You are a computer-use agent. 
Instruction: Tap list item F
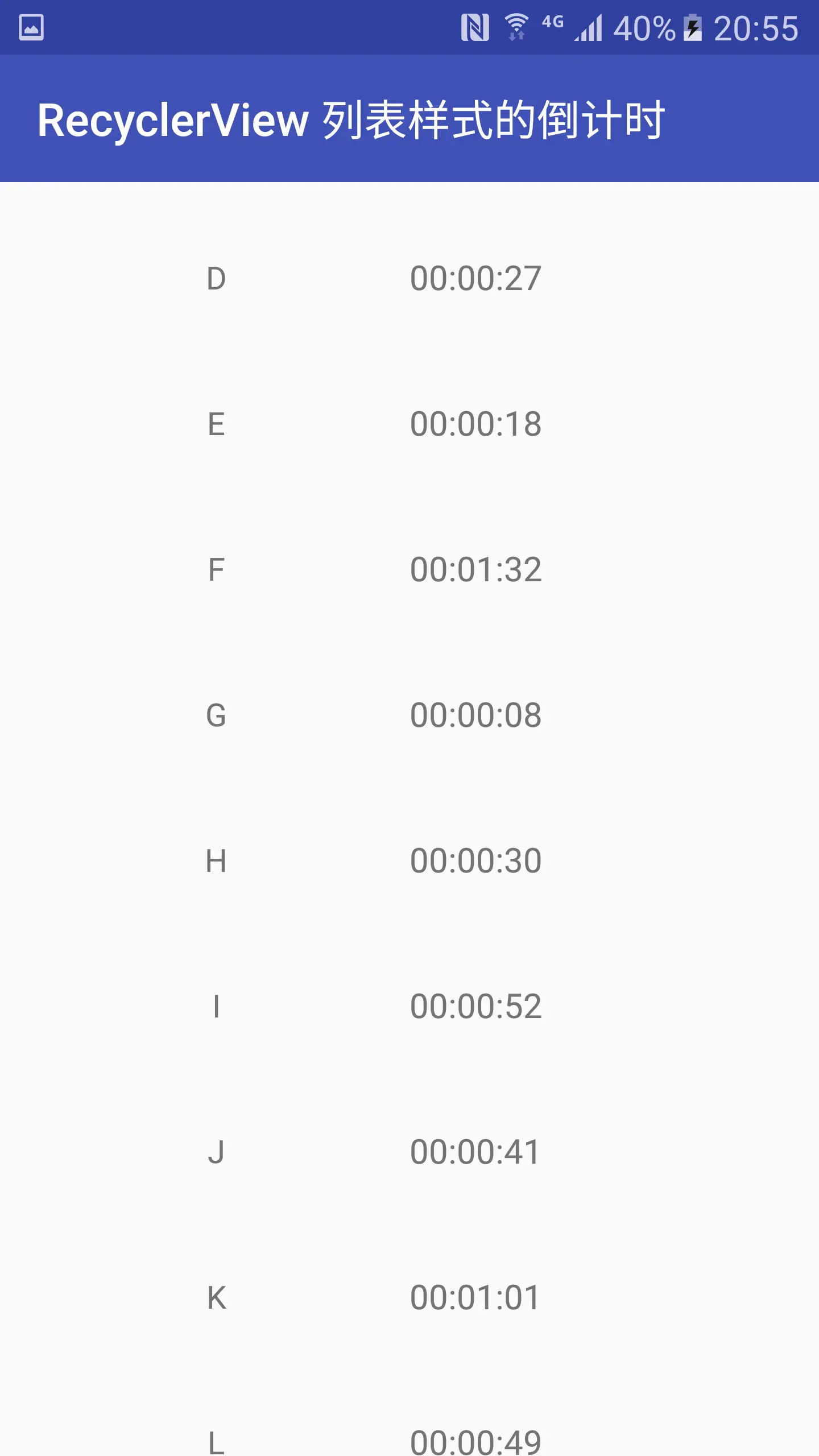[x=409, y=570]
